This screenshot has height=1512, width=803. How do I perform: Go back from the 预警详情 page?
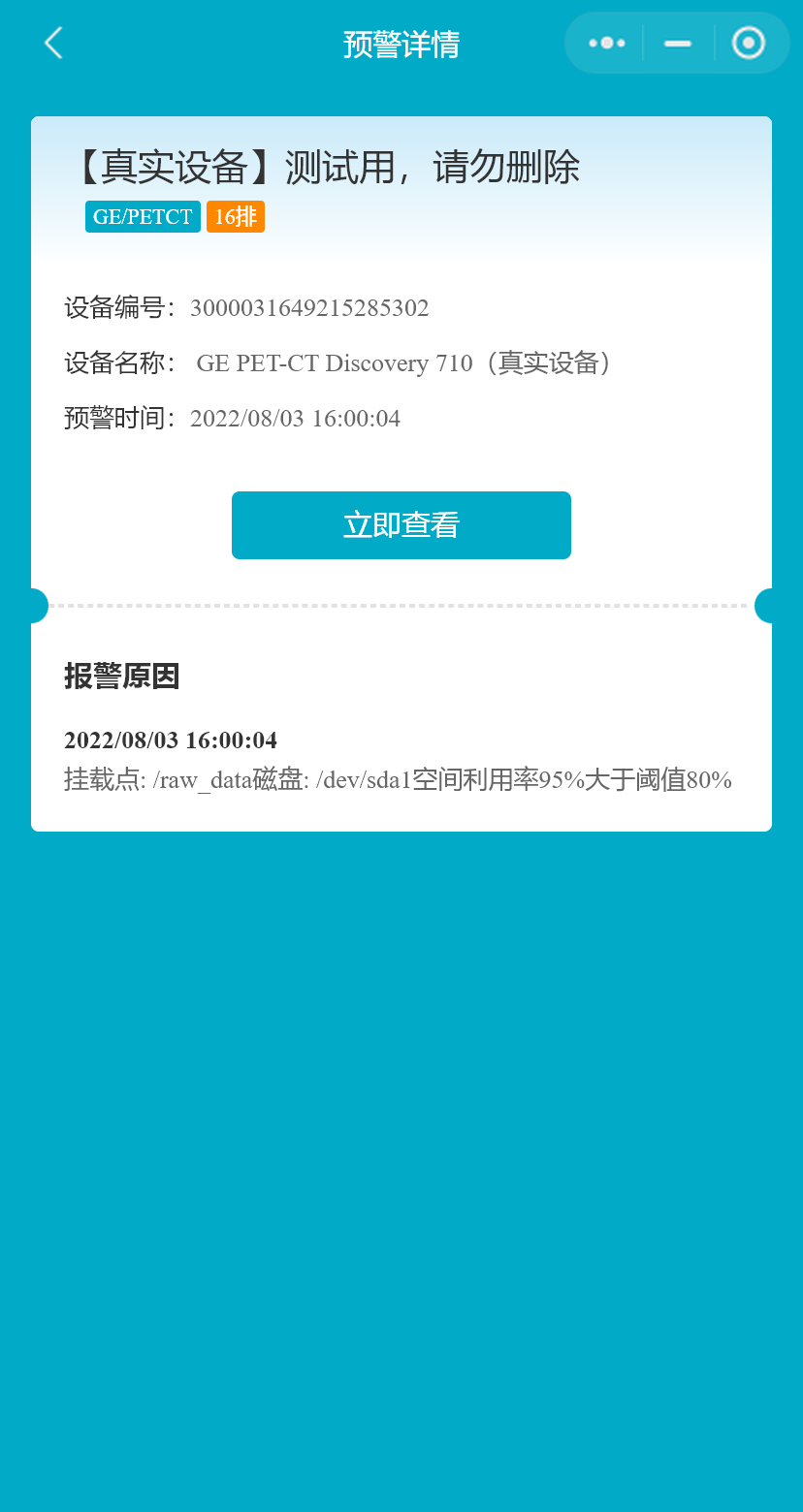(x=53, y=43)
